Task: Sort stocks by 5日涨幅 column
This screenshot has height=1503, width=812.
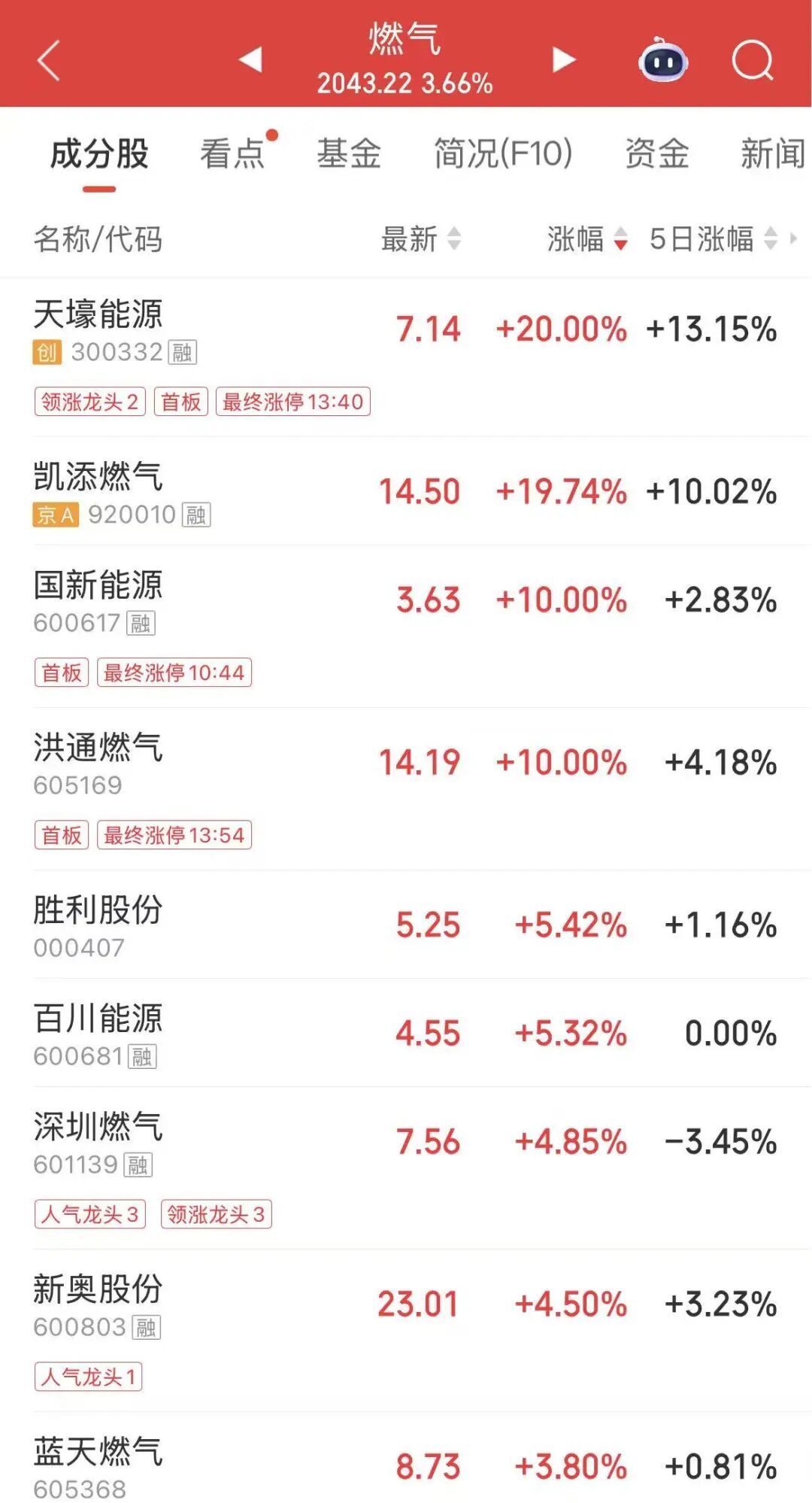Action: pyautogui.click(x=712, y=239)
